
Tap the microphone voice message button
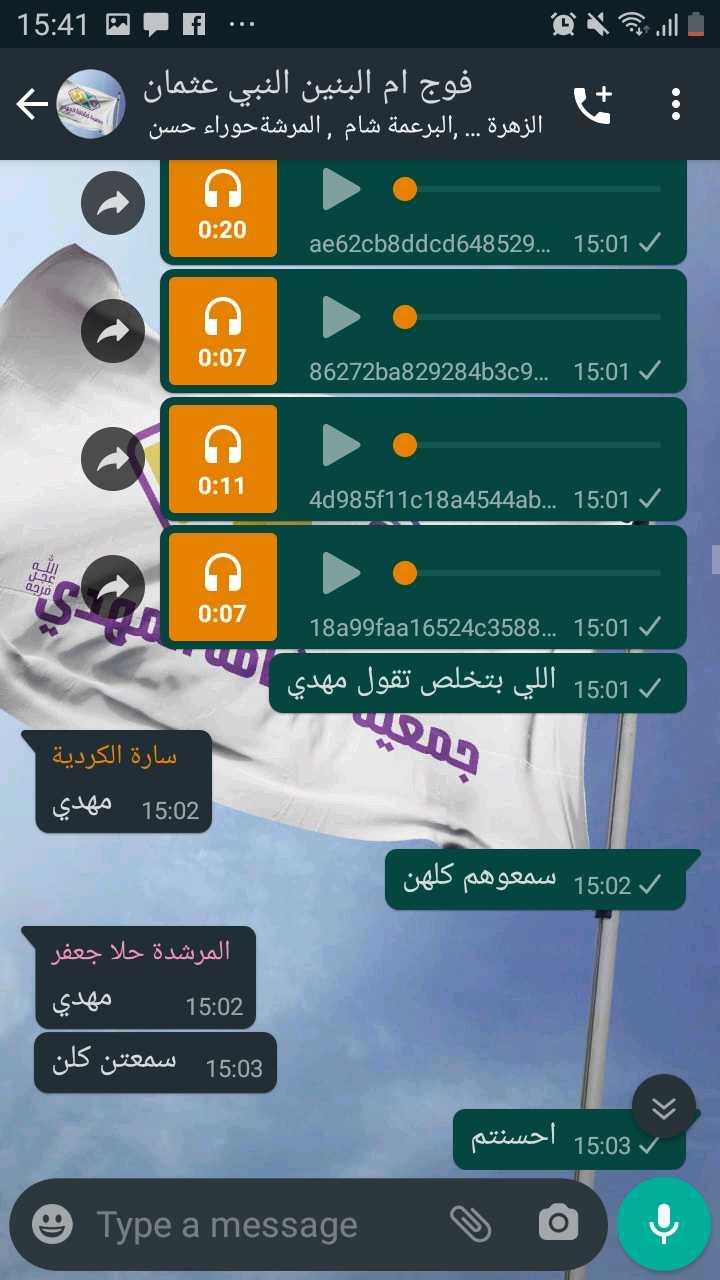point(663,1224)
